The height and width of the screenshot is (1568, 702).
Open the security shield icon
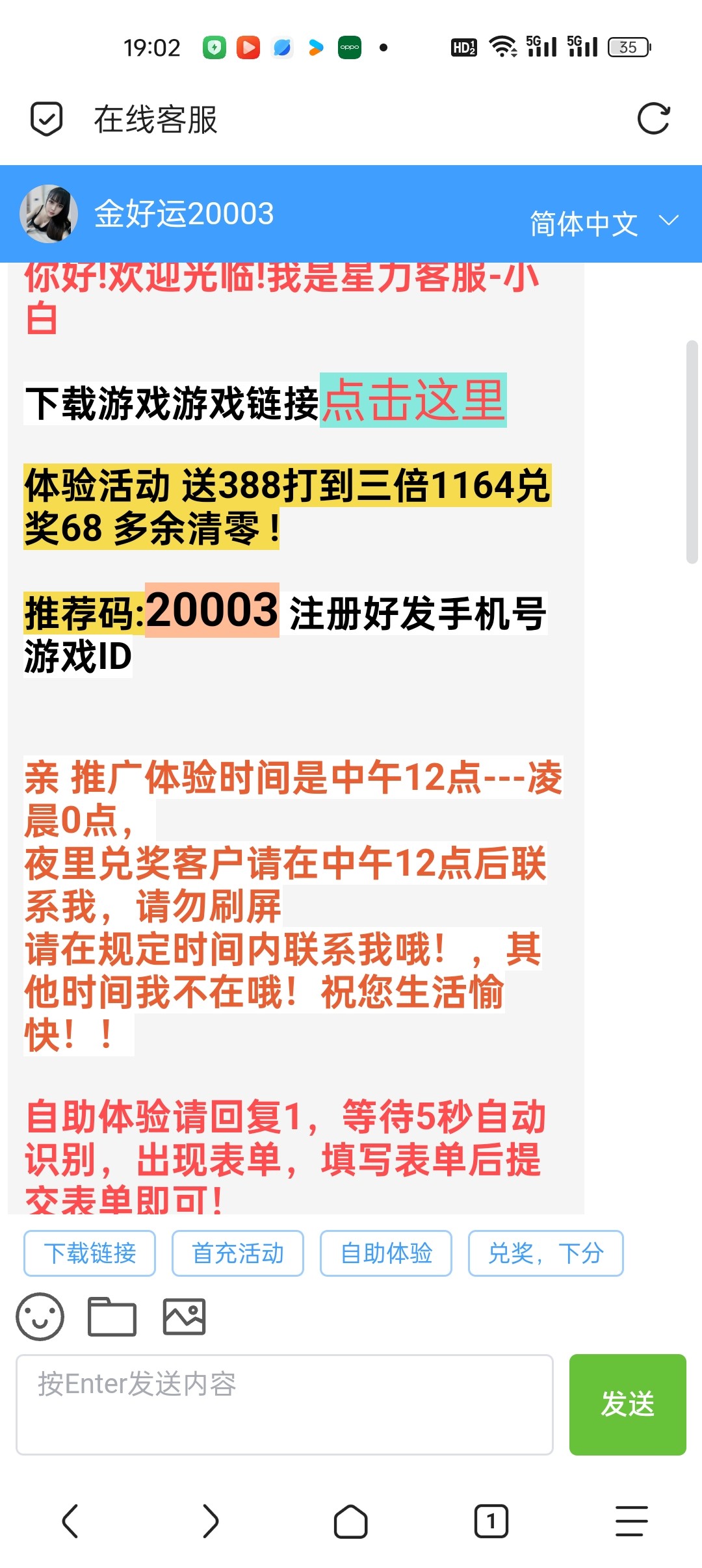click(47, 119)
